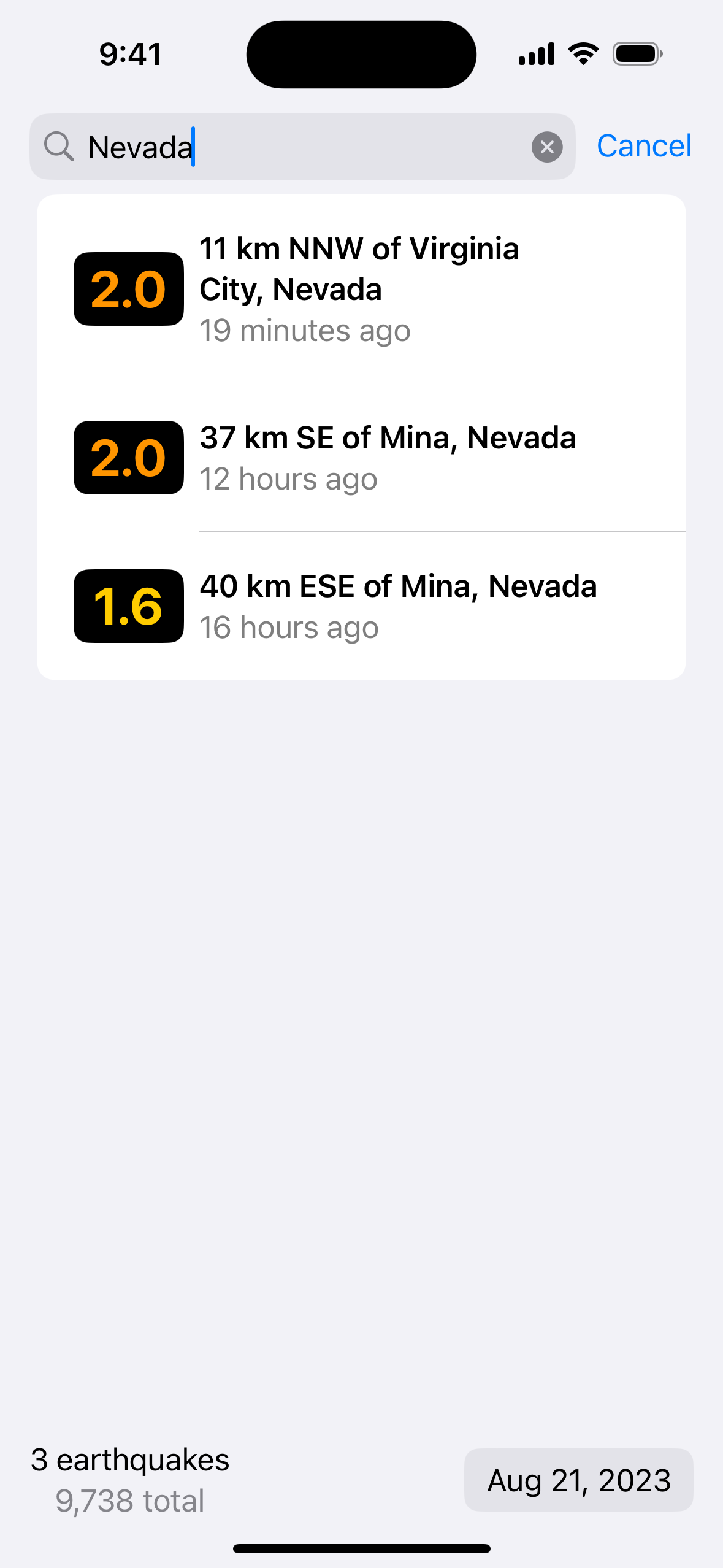Clear the search text

pos(547,147)
